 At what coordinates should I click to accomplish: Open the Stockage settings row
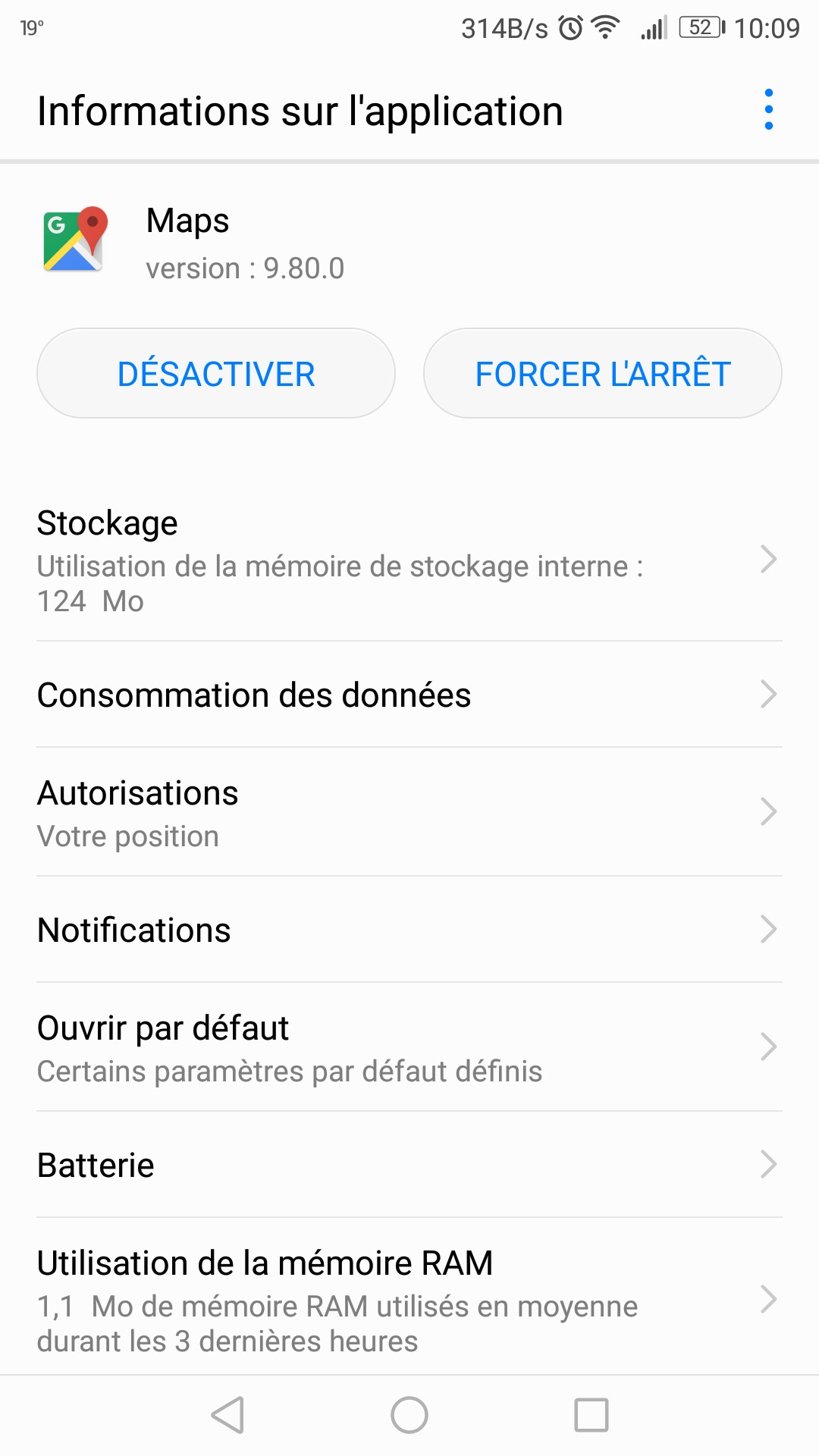click(409, 561)
